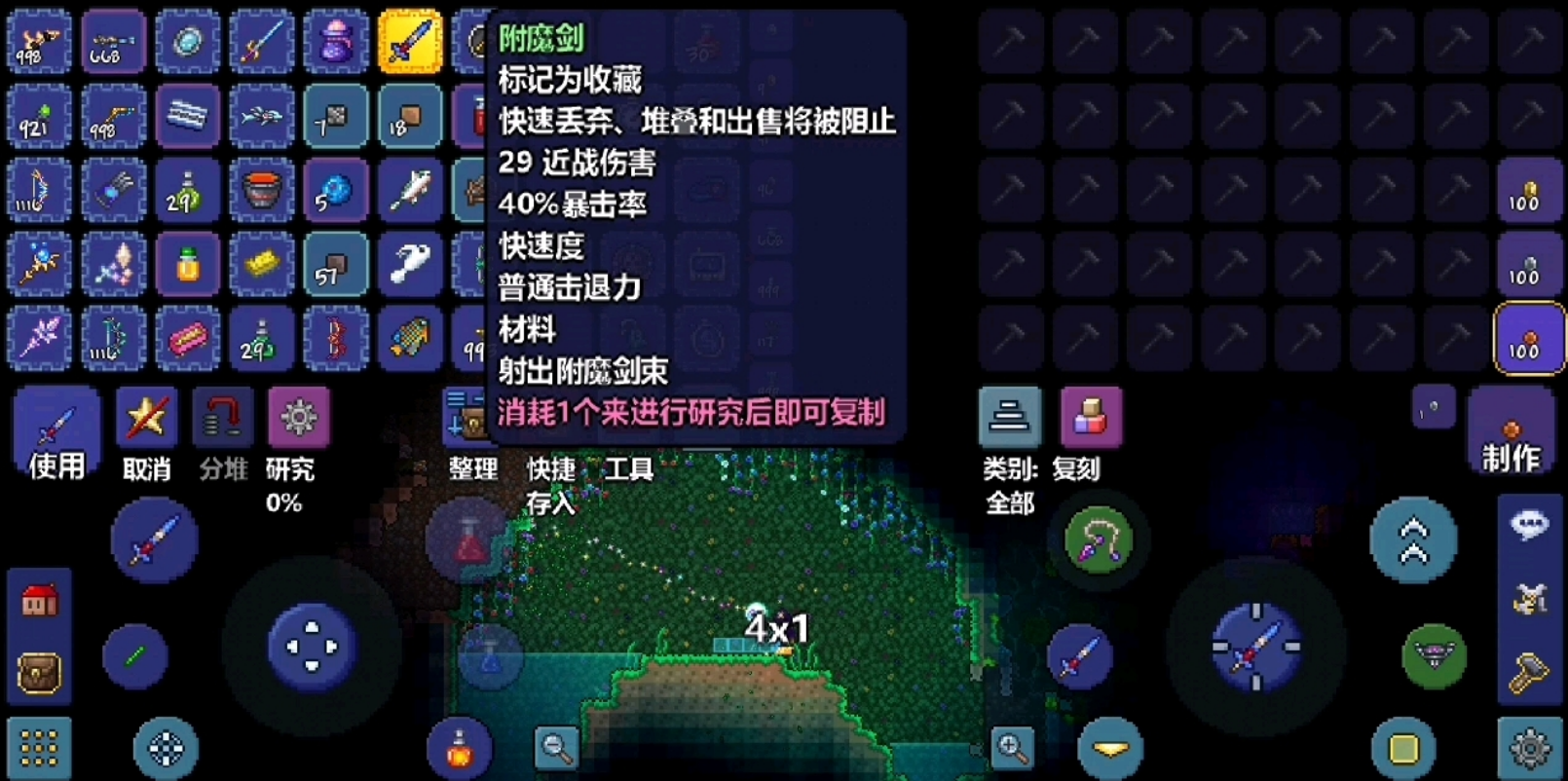Image resolution: width=1568 pixels, height=781 pixels.
Task: Tap the 使用 (use) button
Action: coord(56,435)
